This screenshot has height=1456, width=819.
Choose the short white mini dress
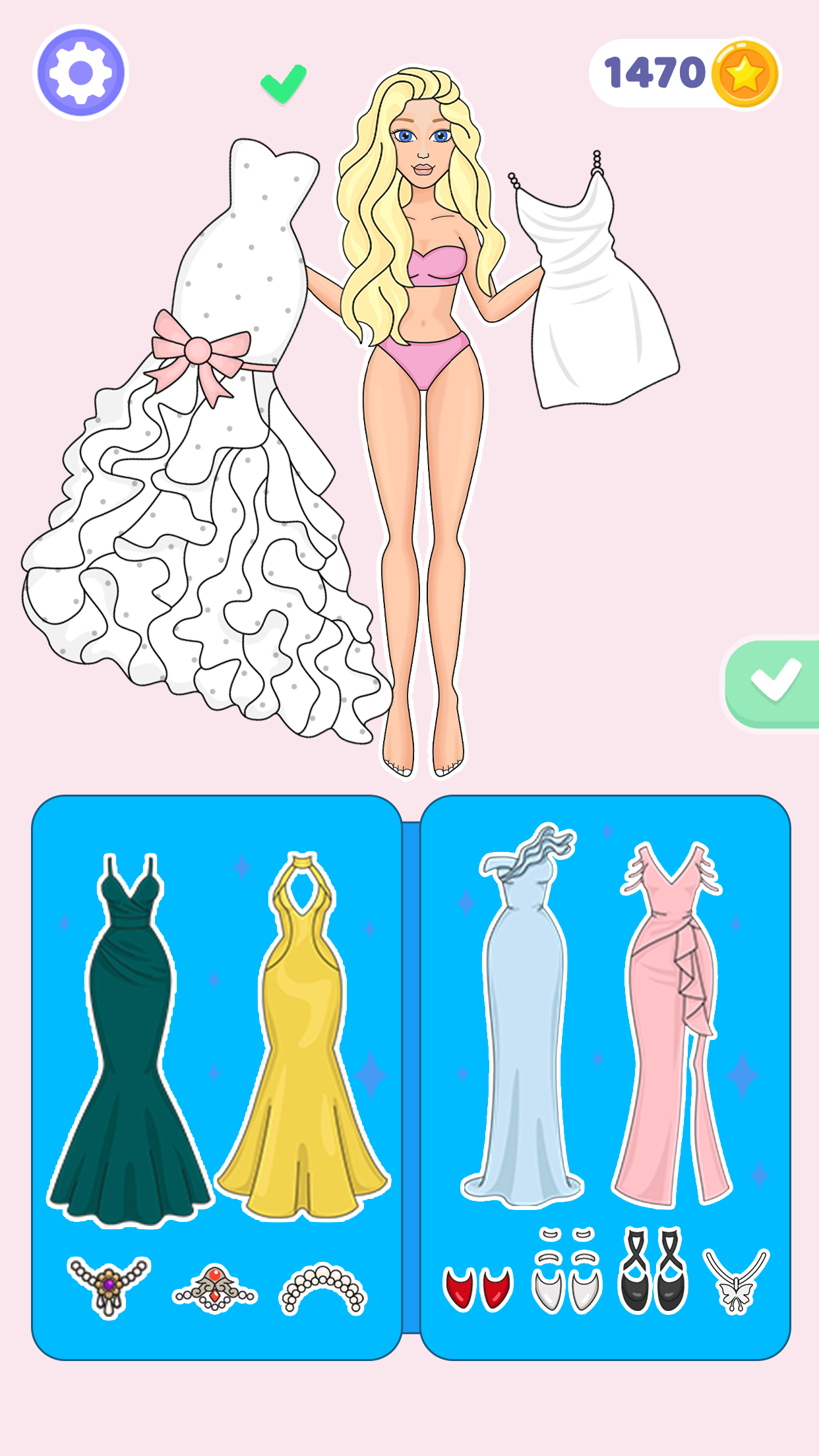click(x=593, y=280)
